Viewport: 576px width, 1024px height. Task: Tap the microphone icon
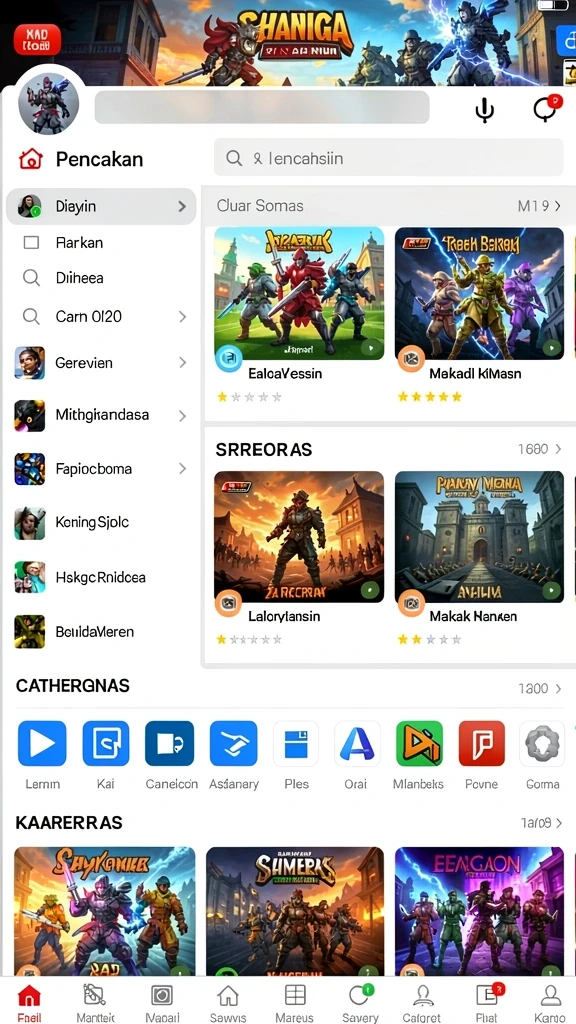[484, 108]
